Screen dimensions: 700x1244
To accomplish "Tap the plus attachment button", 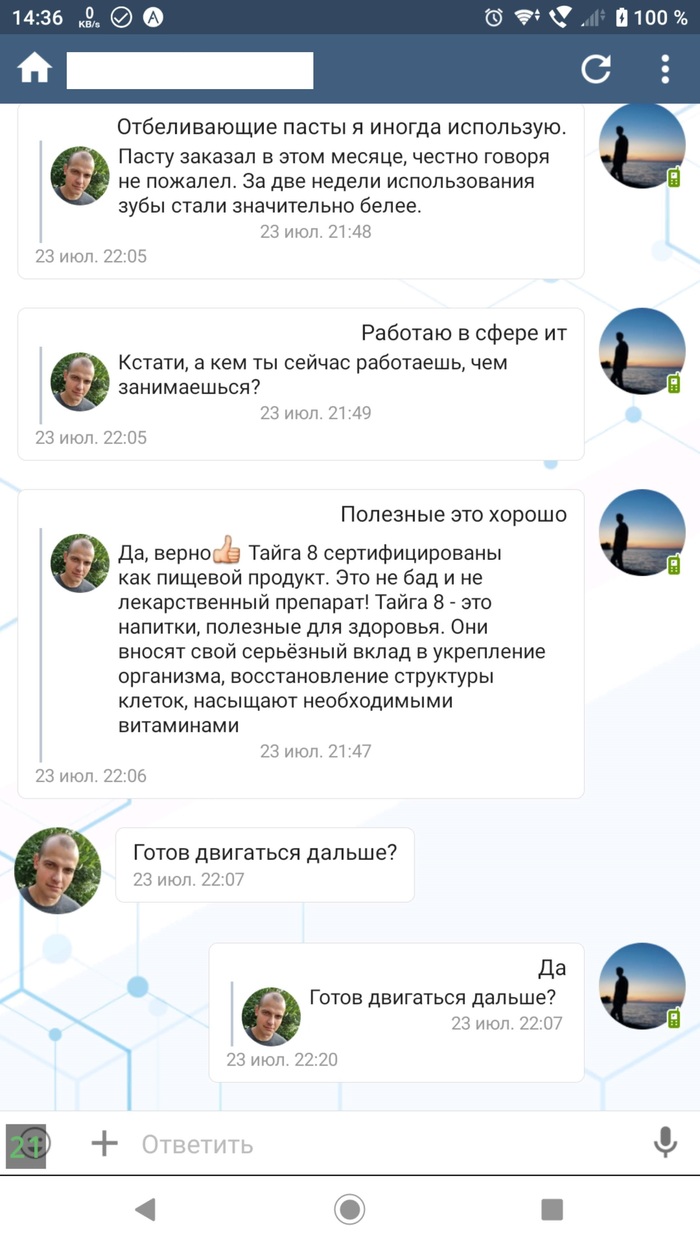I will pyautogui.click(x=104, y=1143).
